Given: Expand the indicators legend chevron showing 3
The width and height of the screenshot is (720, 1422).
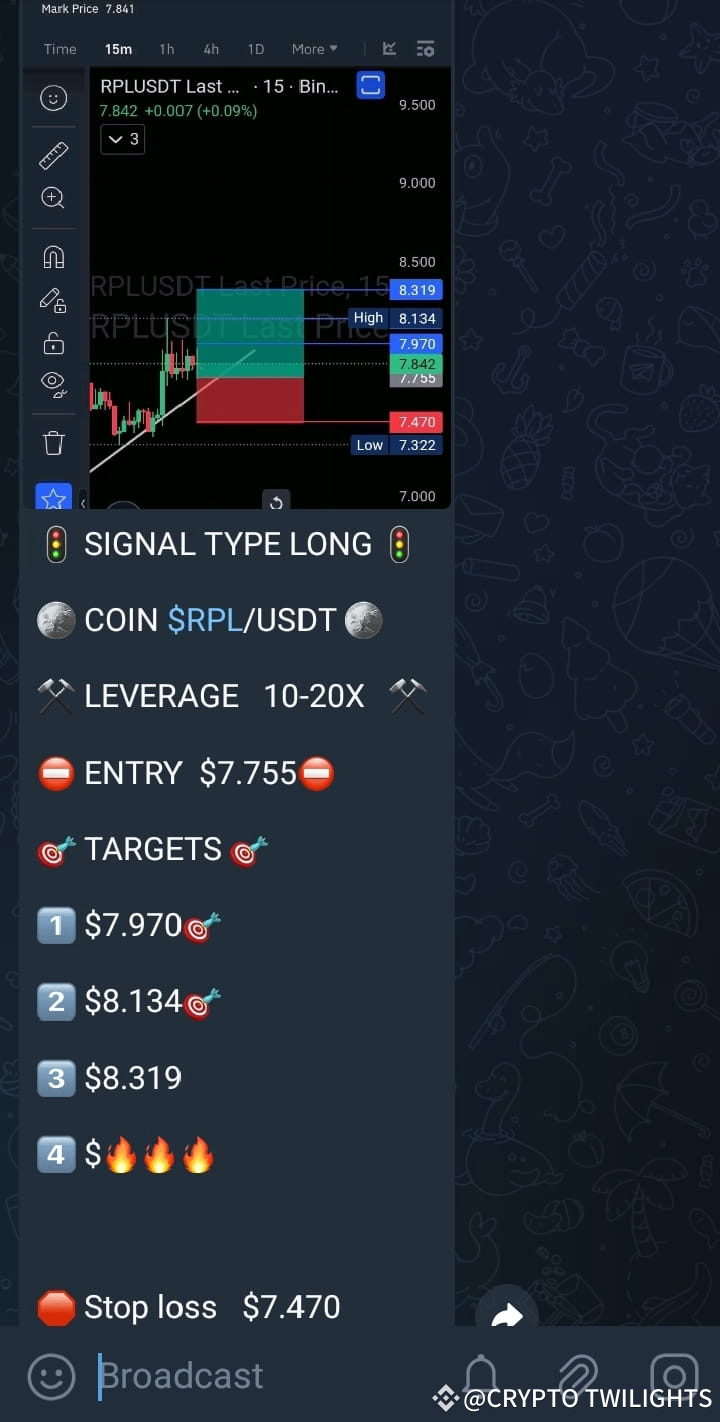Looking at the screenshot, I should 122,139.
